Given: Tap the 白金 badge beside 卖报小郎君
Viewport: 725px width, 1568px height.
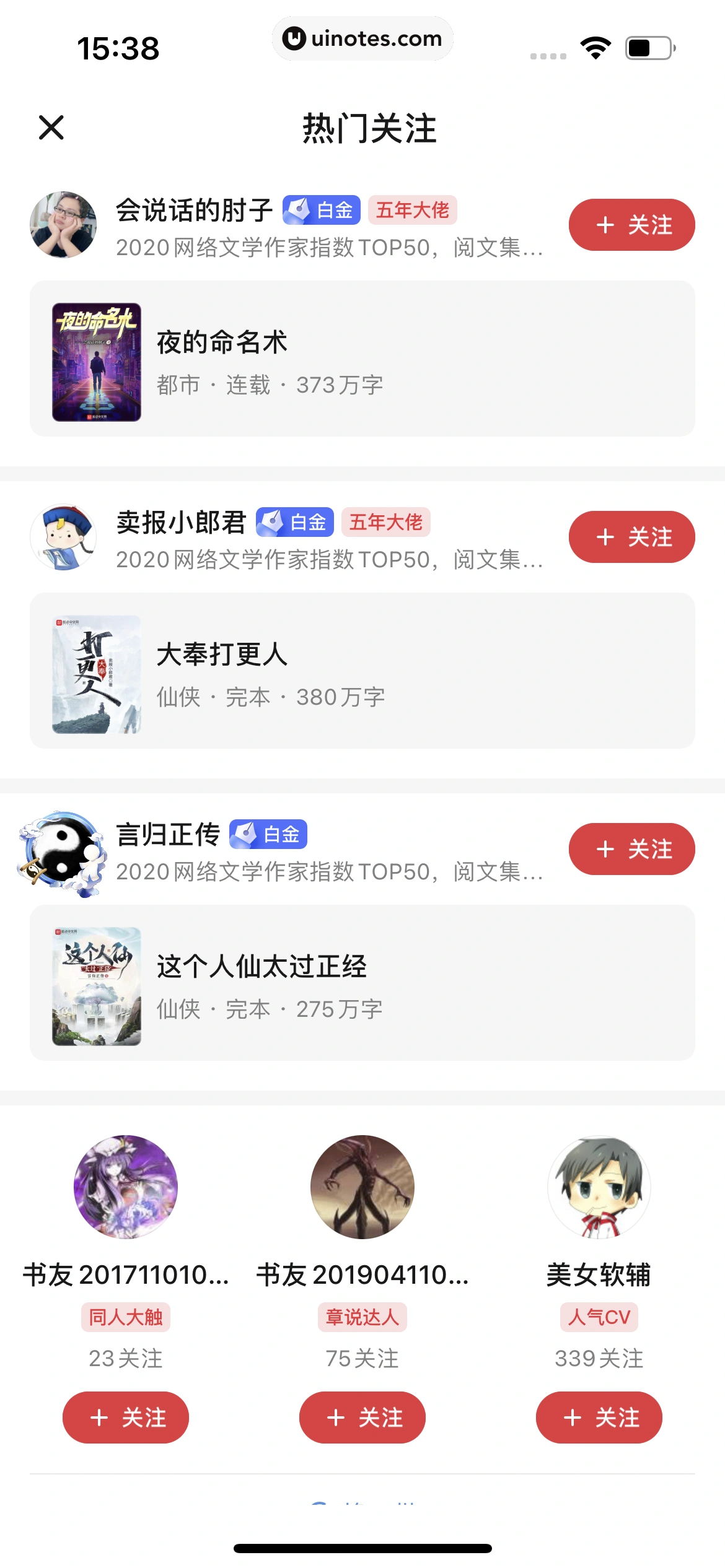Looking at the screenshot, I should 296,523.
